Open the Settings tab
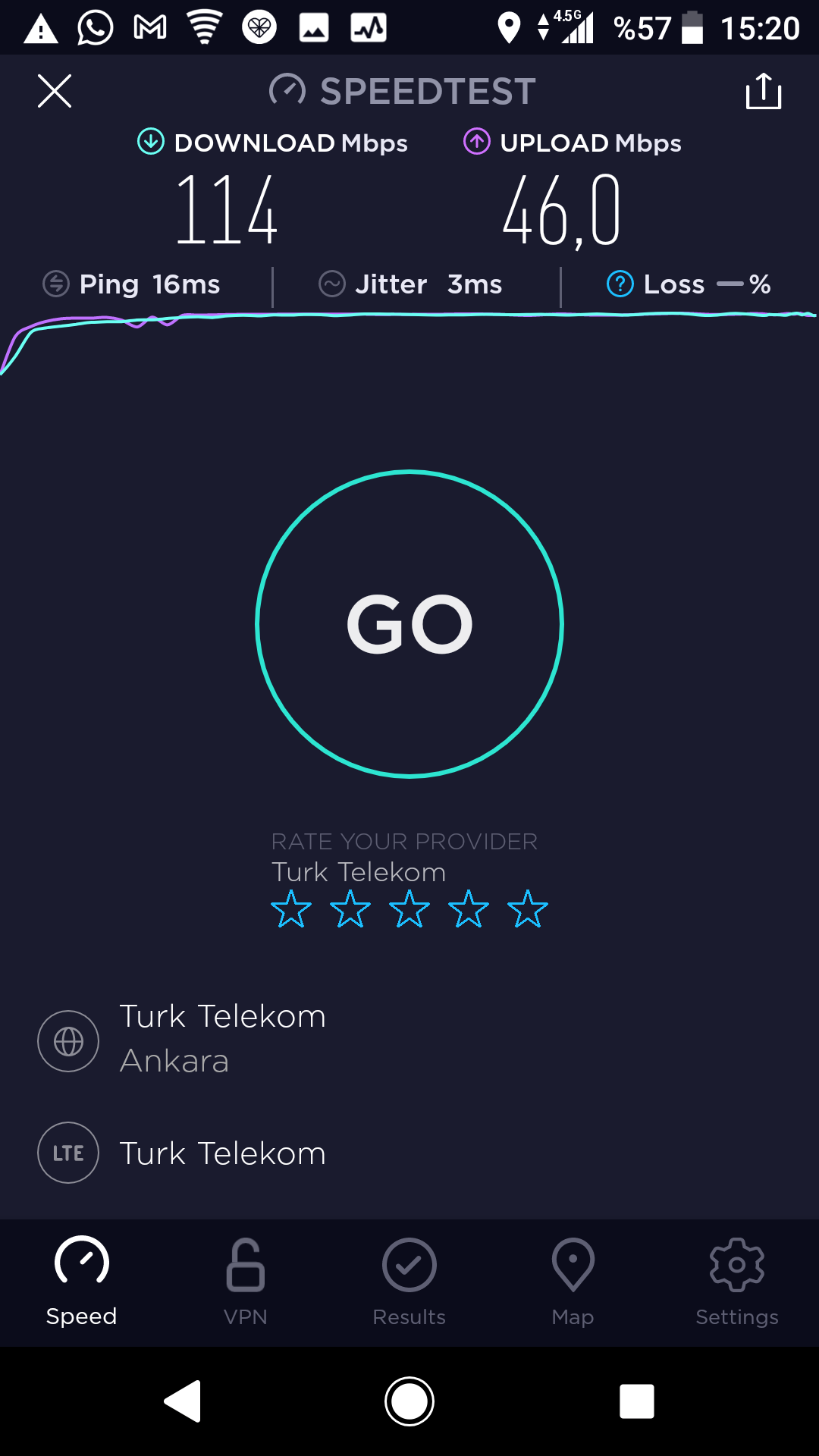The height and width of the screenshot is (1456, 819). 737,1282
